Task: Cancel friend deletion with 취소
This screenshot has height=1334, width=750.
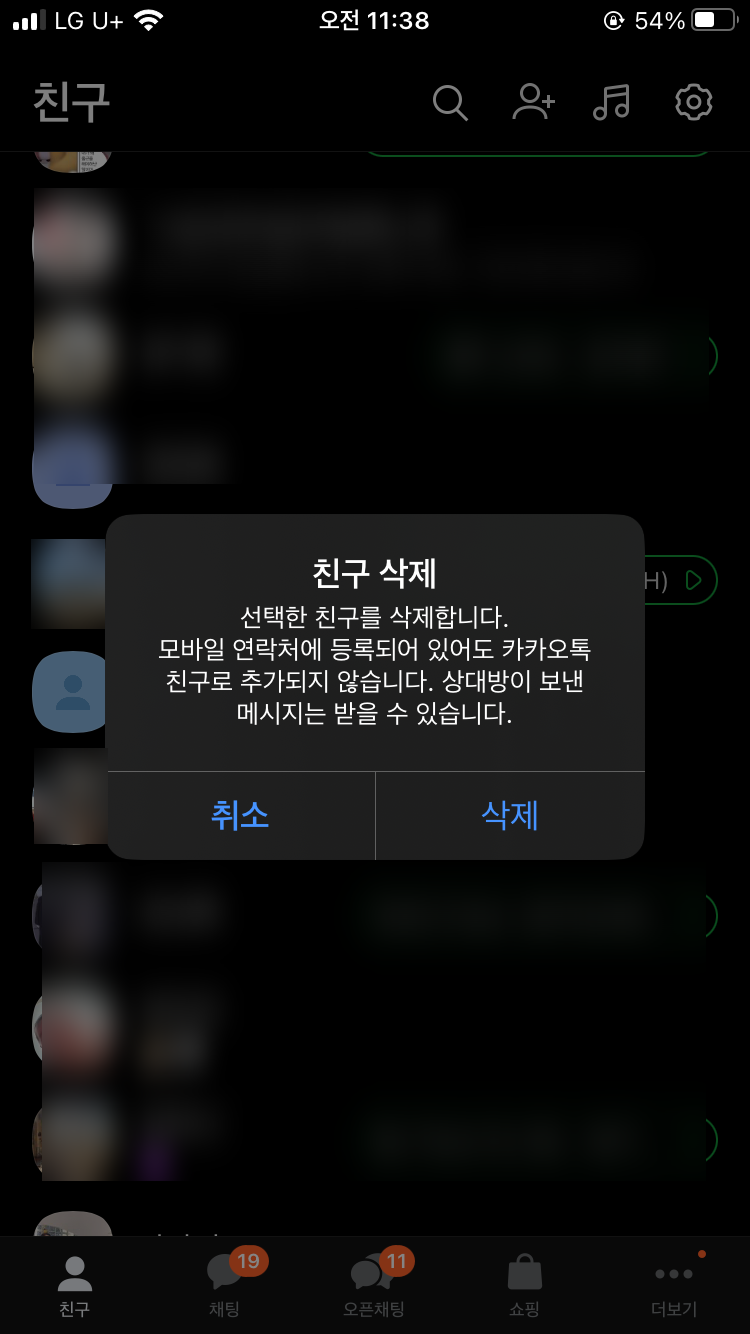Action: [240, 816]
